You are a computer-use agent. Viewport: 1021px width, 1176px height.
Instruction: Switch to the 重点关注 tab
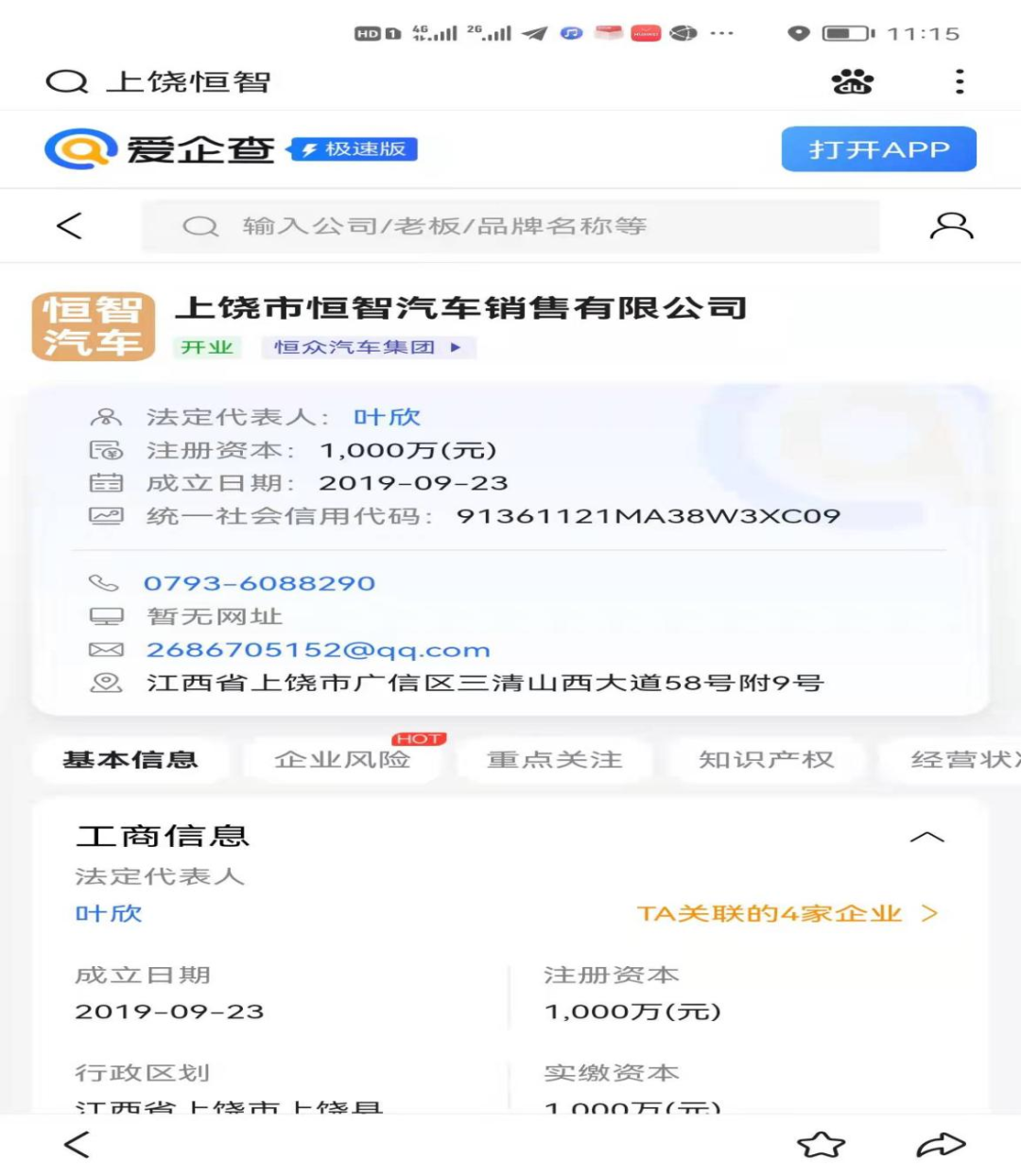[554, 760]
